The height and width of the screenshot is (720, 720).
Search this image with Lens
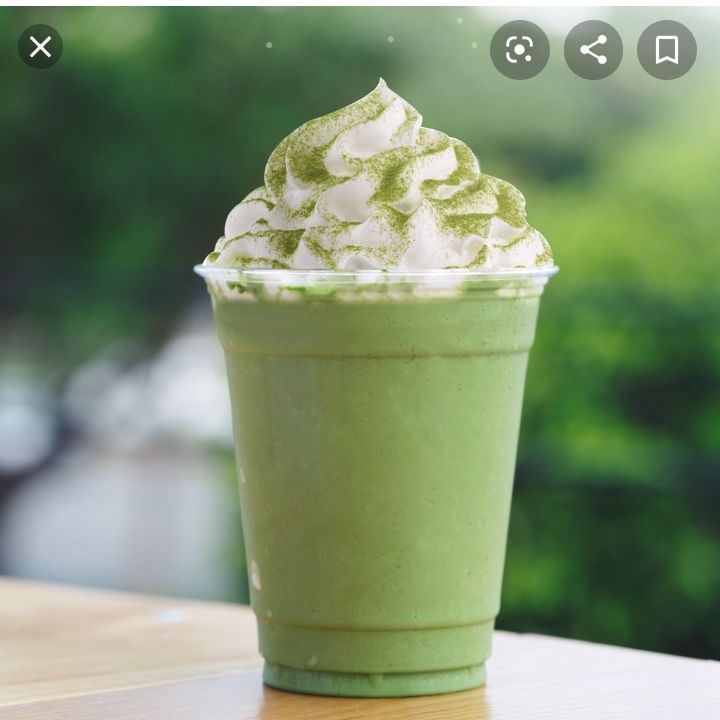519,50
